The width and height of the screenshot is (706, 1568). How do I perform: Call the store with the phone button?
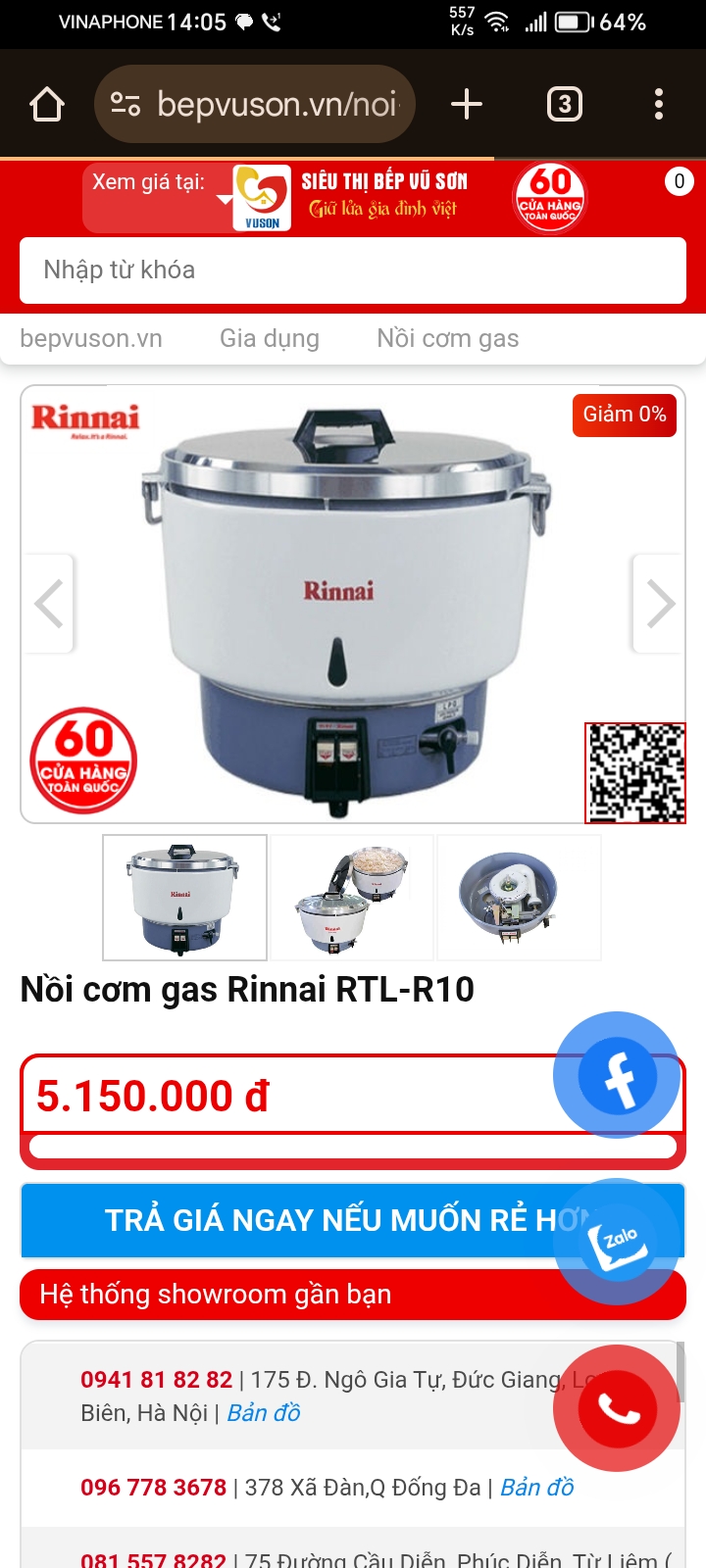[617, 1408]
